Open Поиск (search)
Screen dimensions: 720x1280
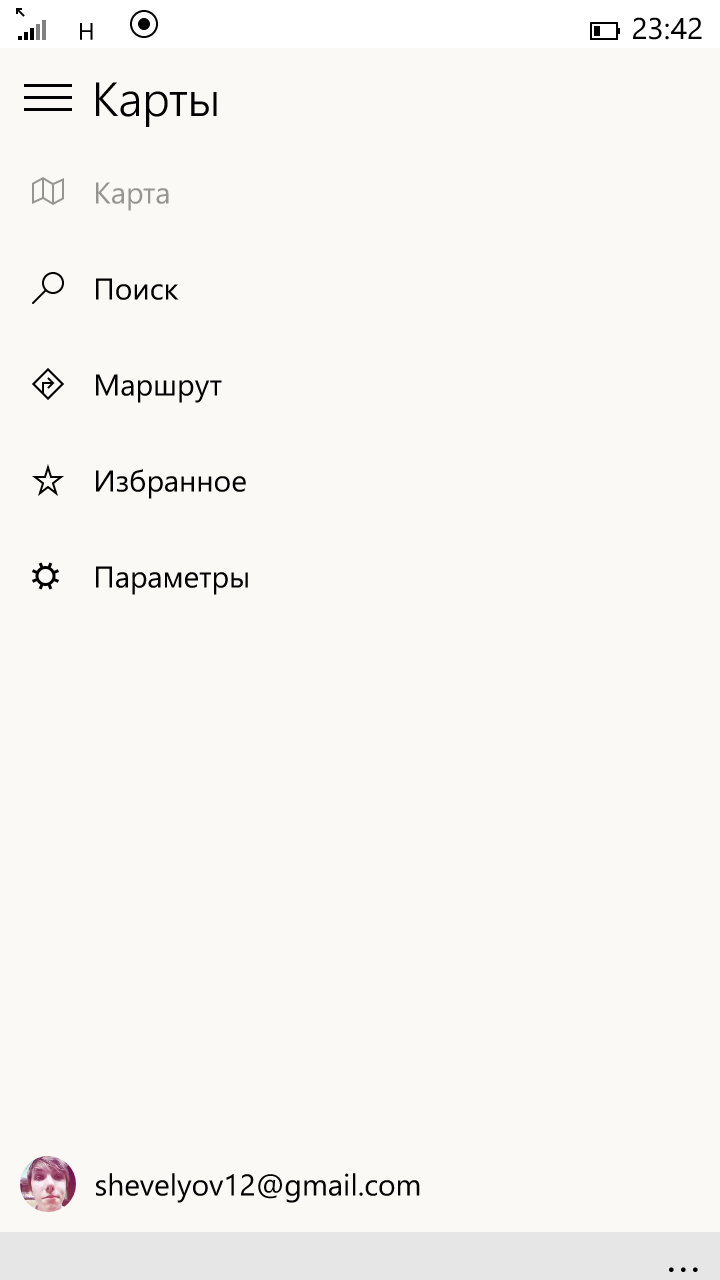point(360,289)
